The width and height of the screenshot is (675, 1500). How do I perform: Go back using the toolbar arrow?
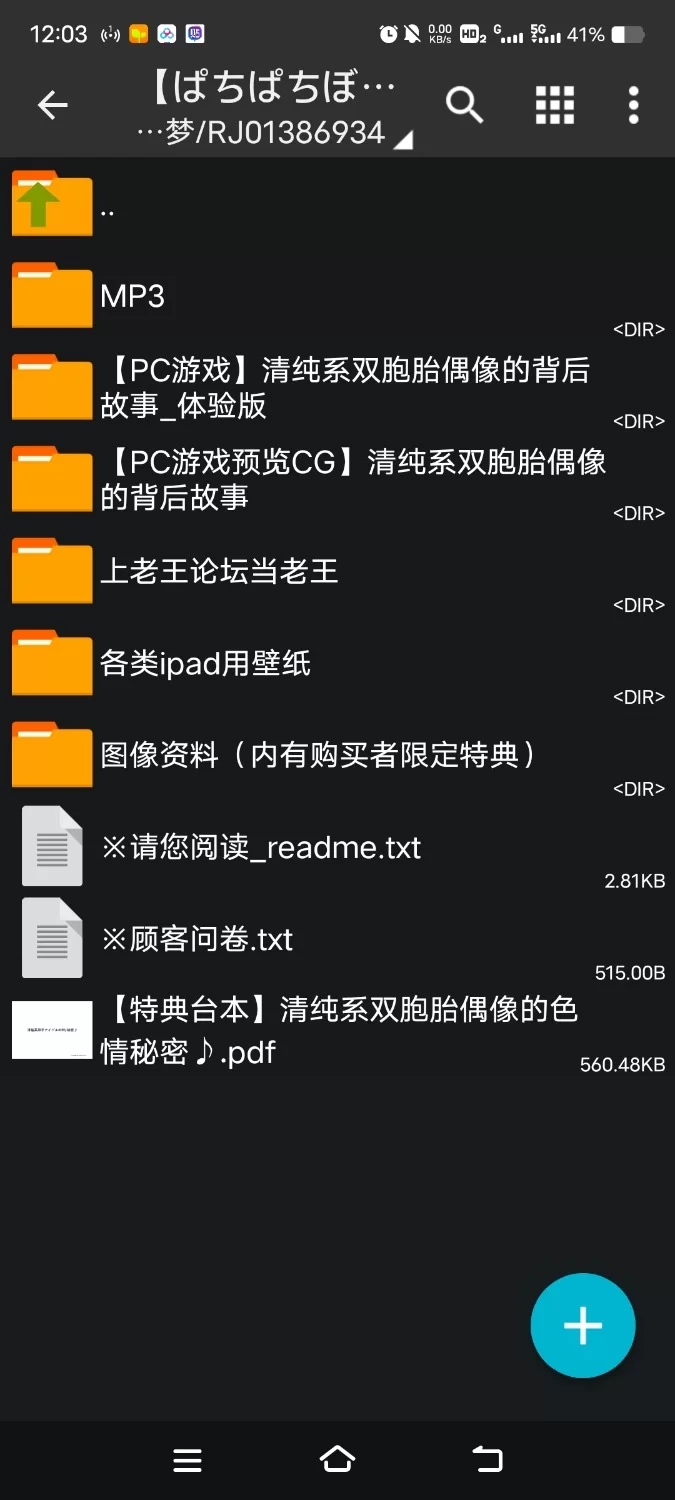(x=52, y=105)
